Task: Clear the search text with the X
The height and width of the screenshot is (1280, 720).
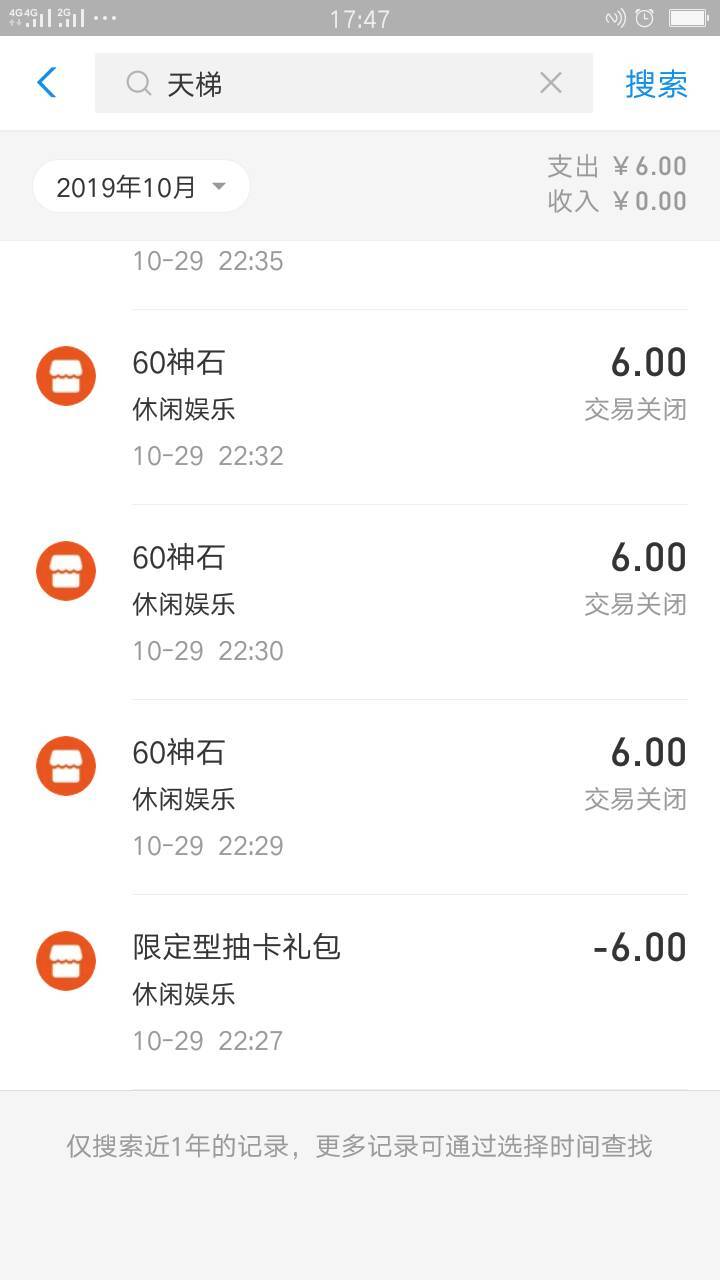Action: (551, 83)
